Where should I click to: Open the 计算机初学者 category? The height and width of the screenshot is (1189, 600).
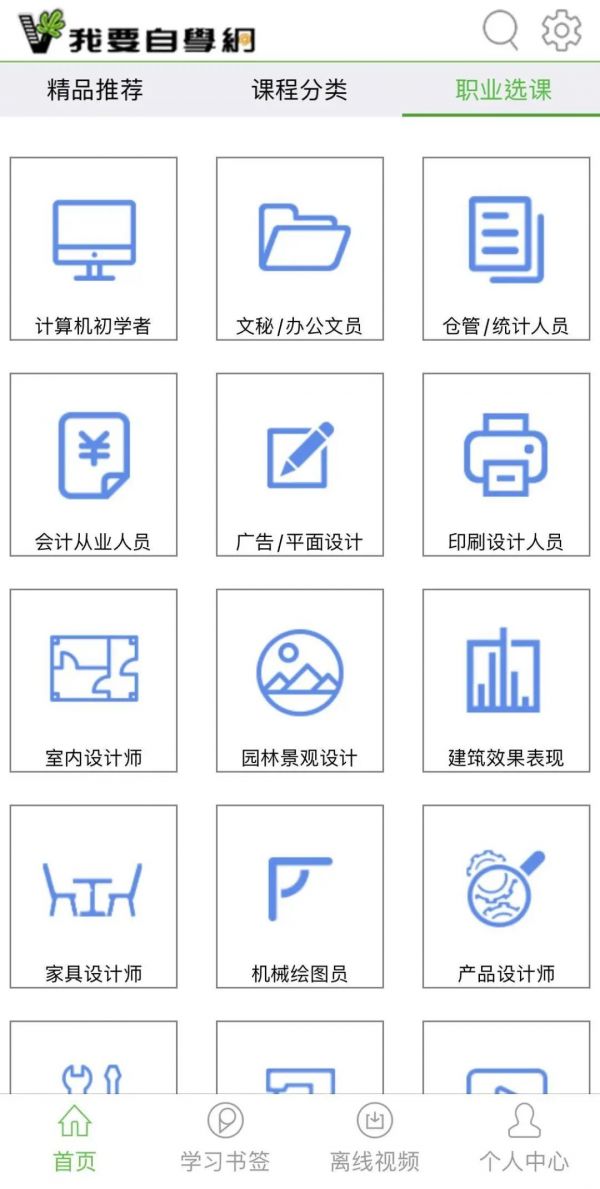pos(93,249)
